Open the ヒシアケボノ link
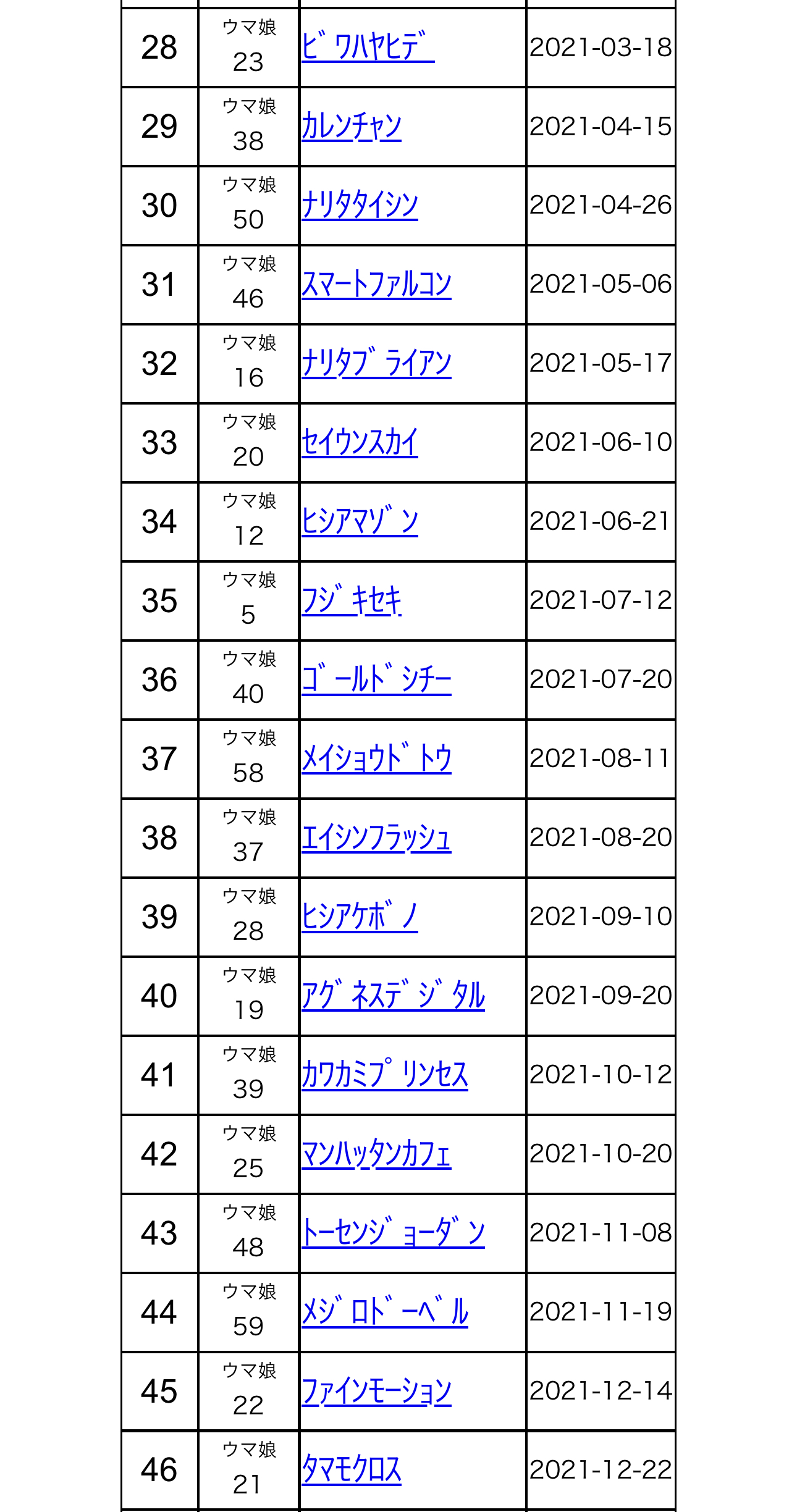This screenshot has width=797, height=1512. tap(360, 917)
